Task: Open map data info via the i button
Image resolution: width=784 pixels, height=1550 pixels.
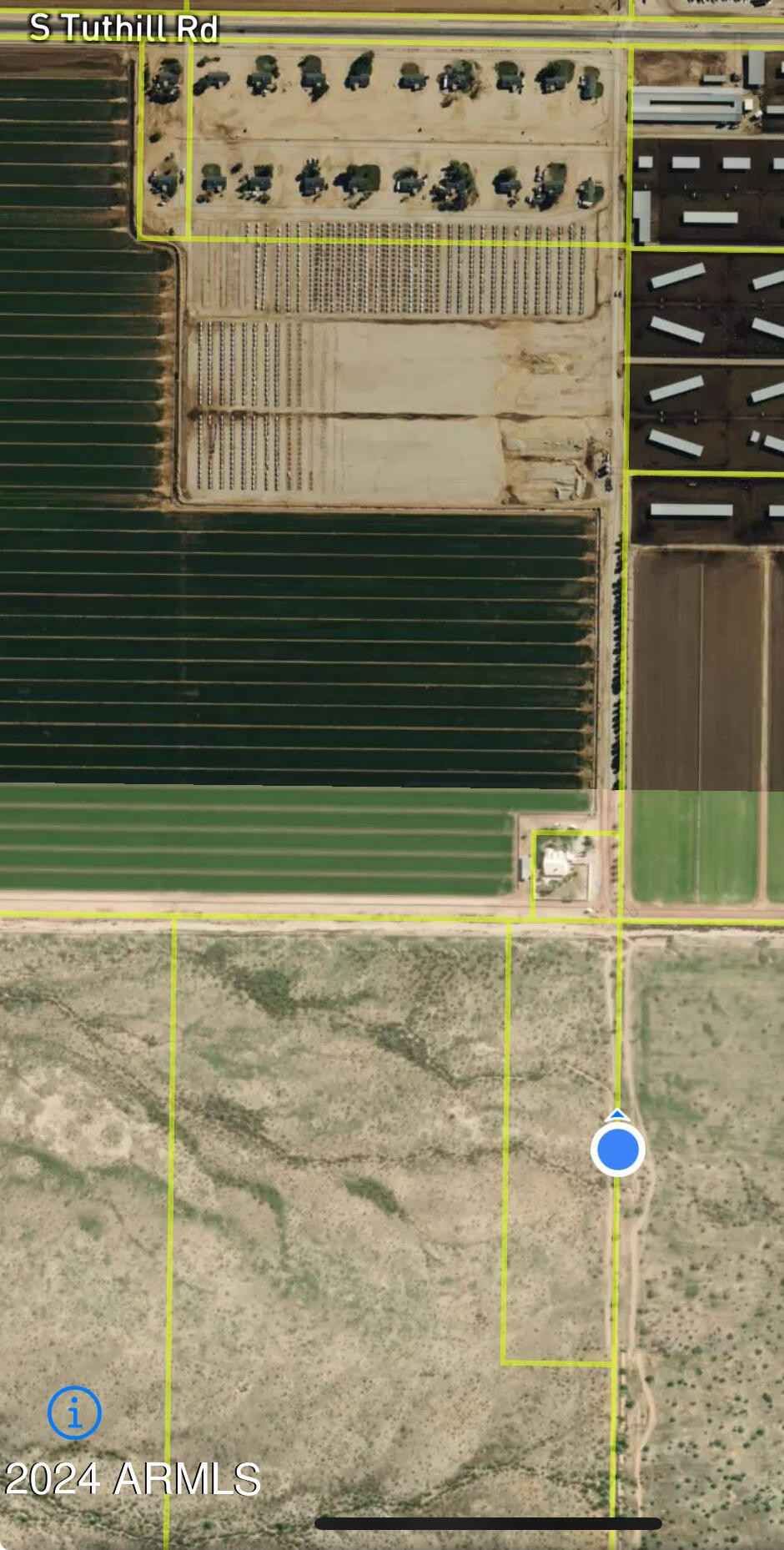Action: (73, 1413)
